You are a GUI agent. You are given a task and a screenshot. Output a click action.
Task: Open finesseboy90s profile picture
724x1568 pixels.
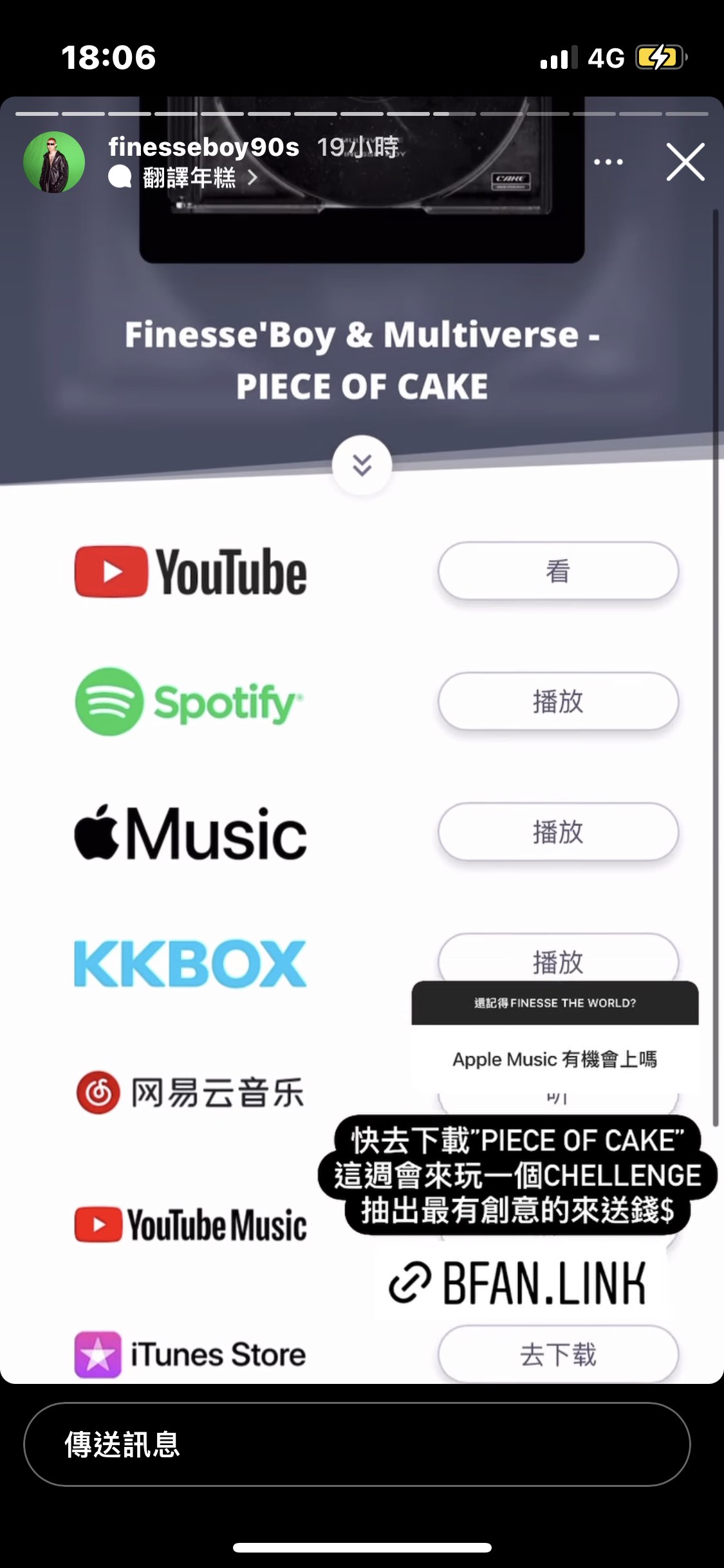54,162
